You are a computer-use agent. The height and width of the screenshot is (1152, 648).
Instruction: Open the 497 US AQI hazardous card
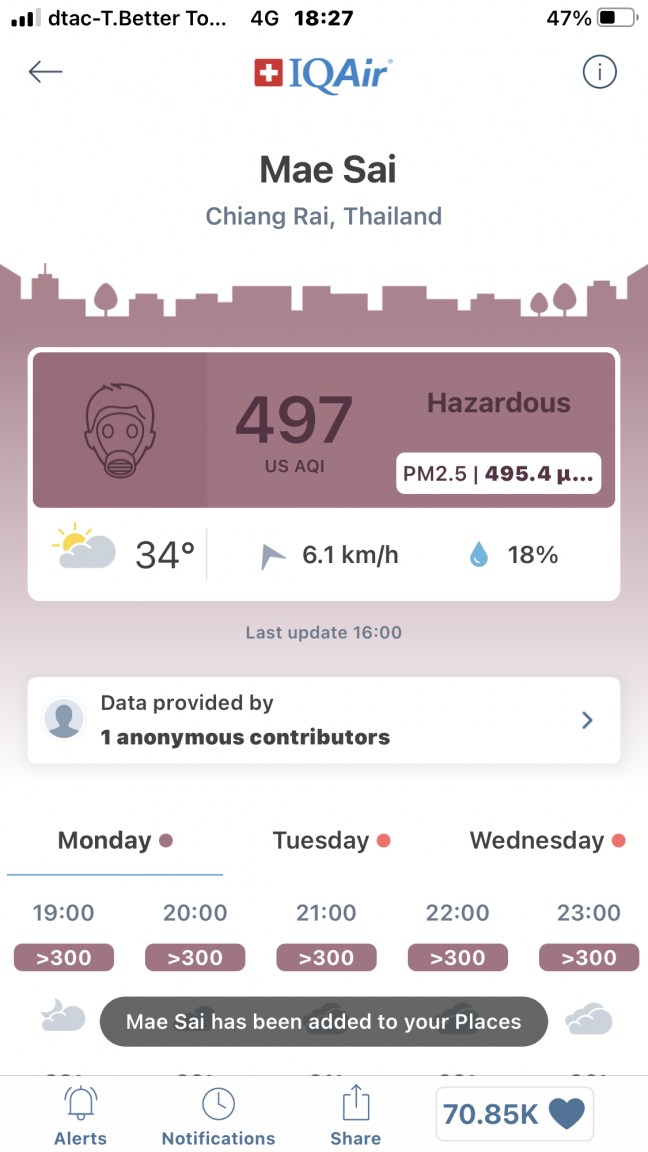(x=323, y=429)
